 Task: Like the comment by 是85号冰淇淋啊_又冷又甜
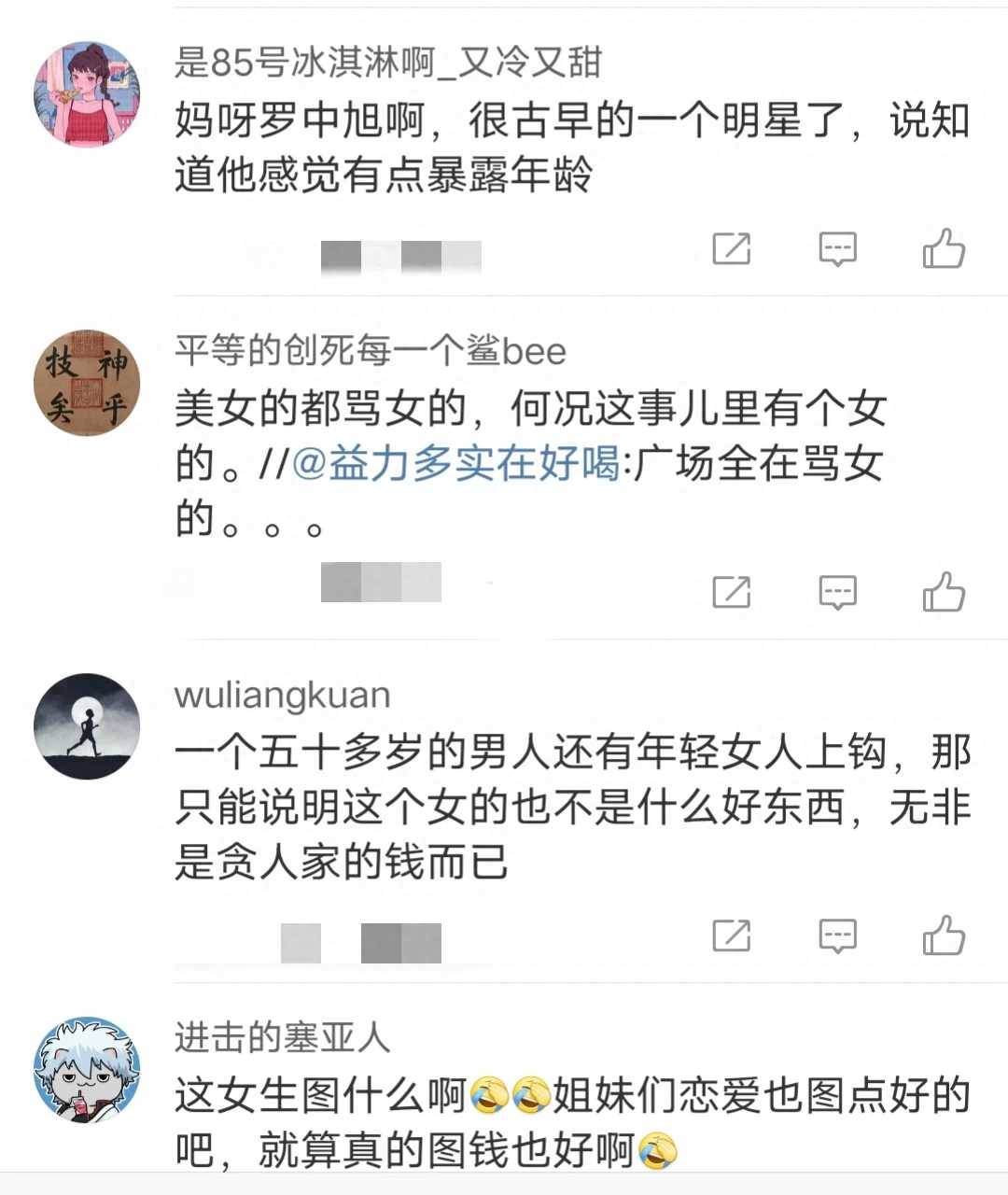pyautogui.click(x=943, y=248)
